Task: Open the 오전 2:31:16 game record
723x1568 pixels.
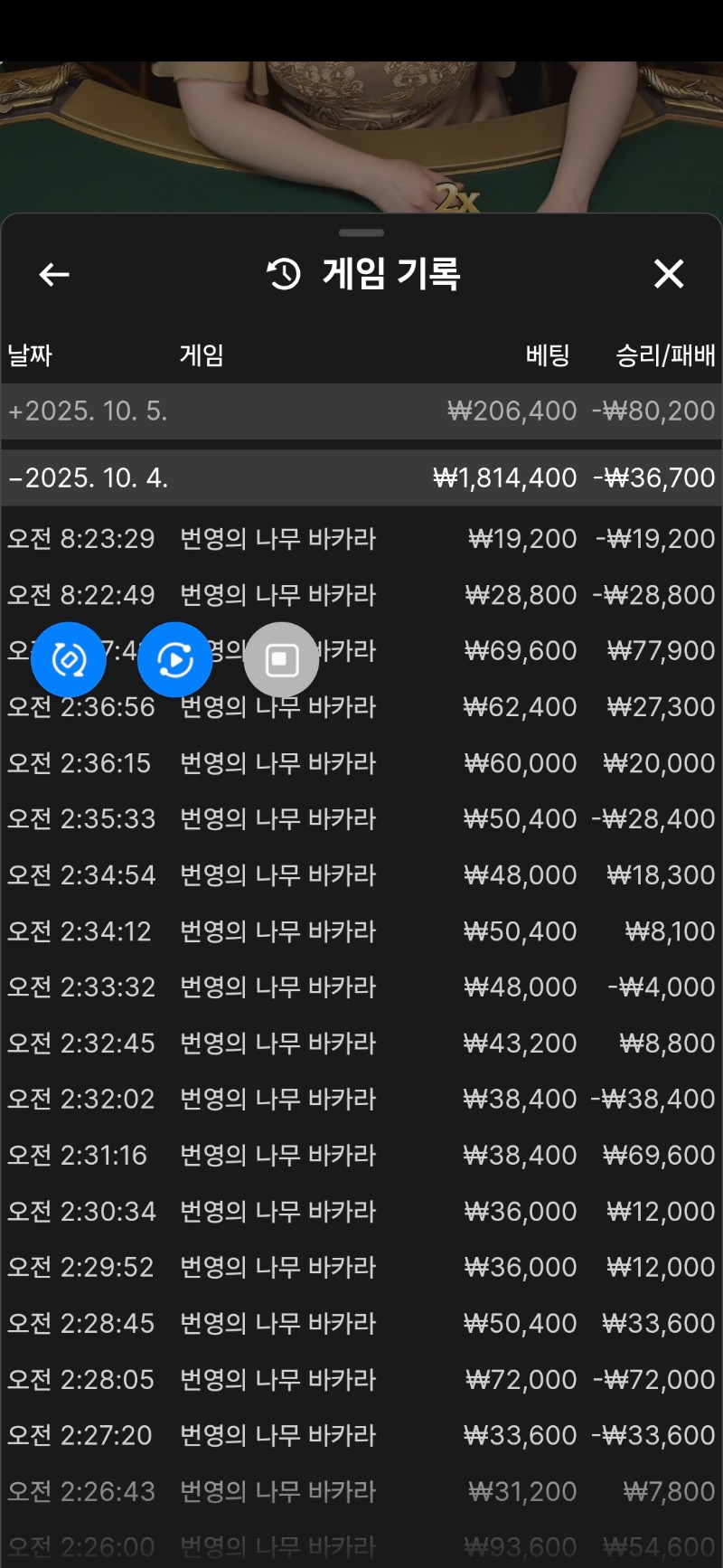Action: pos(361,1156)
